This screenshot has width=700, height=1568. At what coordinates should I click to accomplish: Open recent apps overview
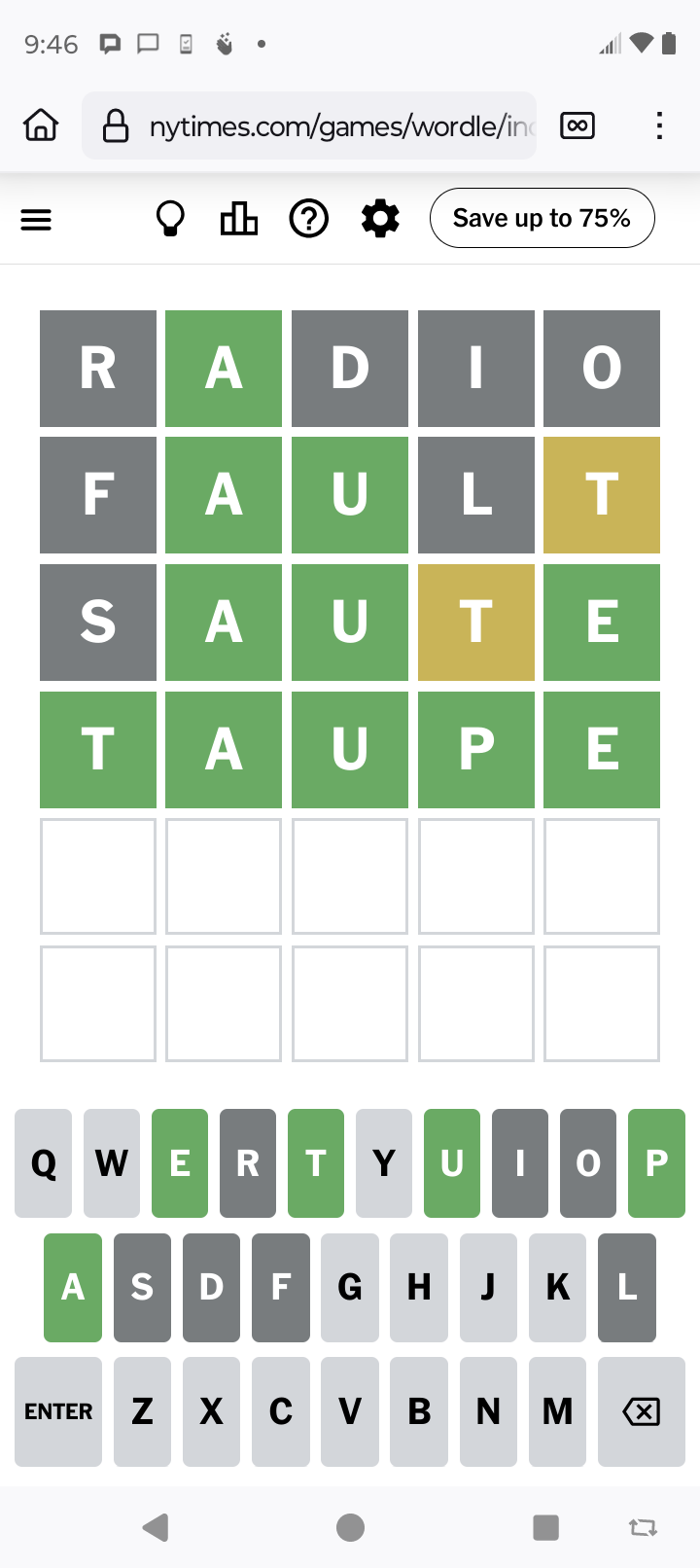(545, 1527)
